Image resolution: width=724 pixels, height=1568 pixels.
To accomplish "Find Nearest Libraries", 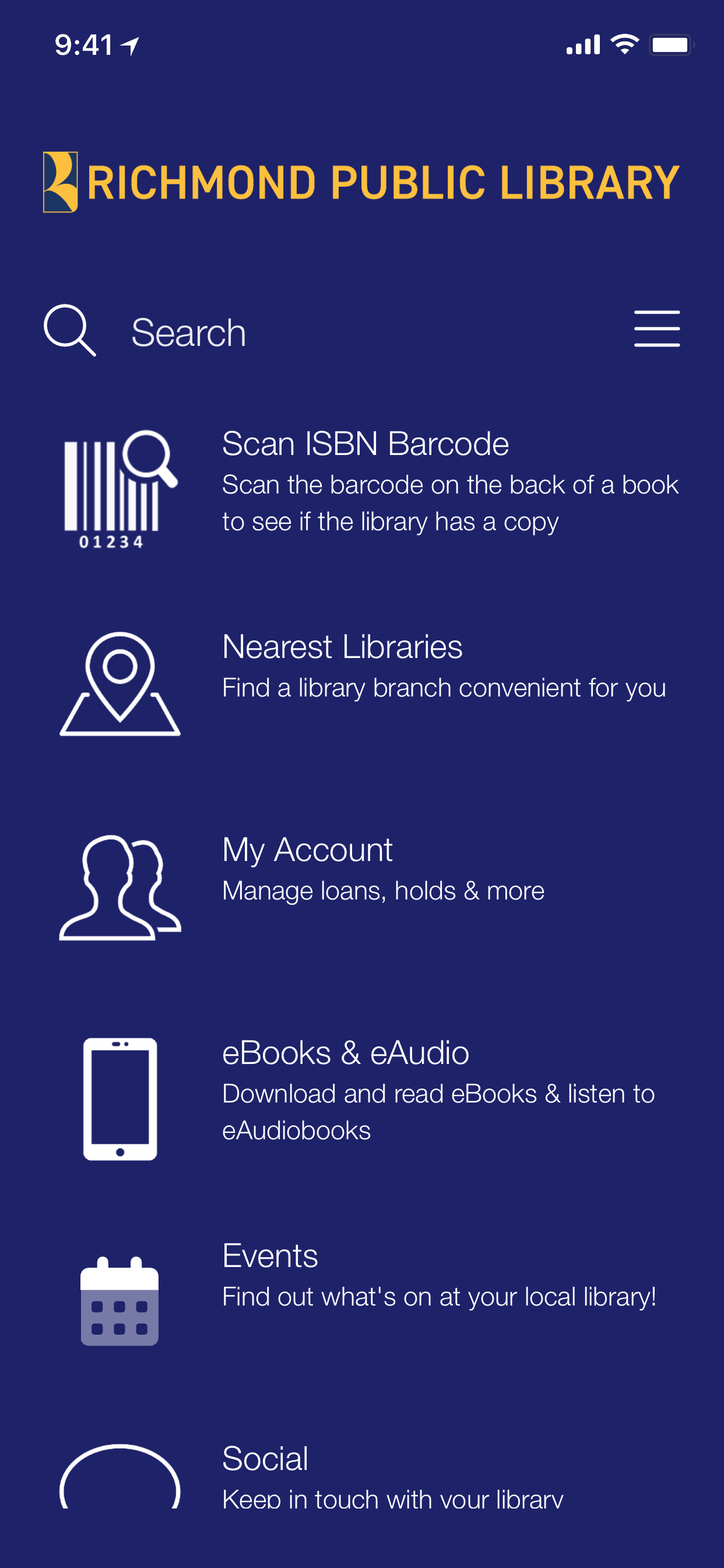I will [342, 646].
